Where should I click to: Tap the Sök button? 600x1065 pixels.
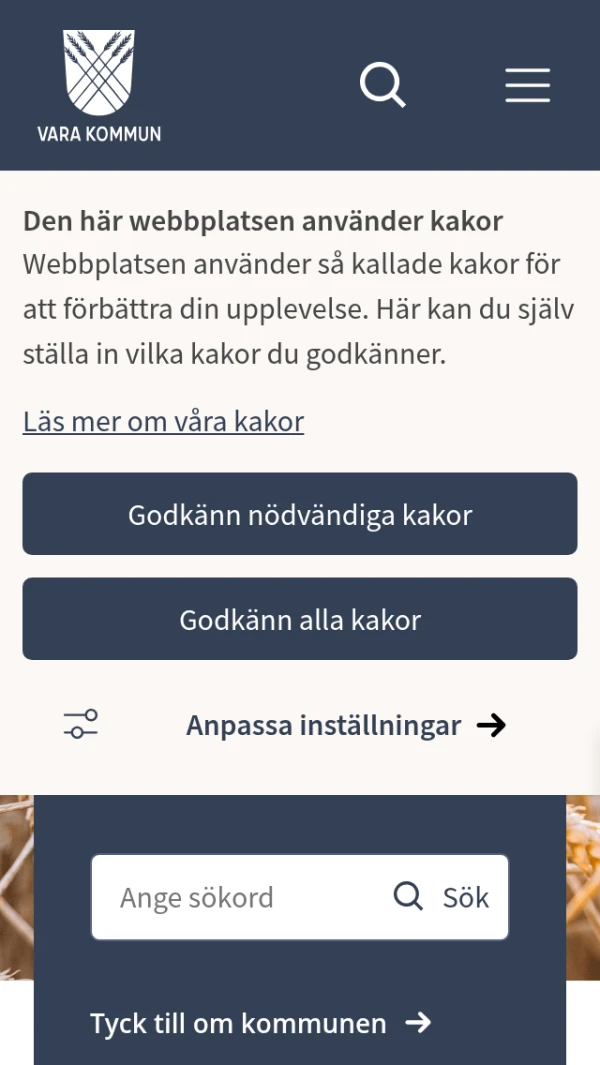[x=442, y=897]
